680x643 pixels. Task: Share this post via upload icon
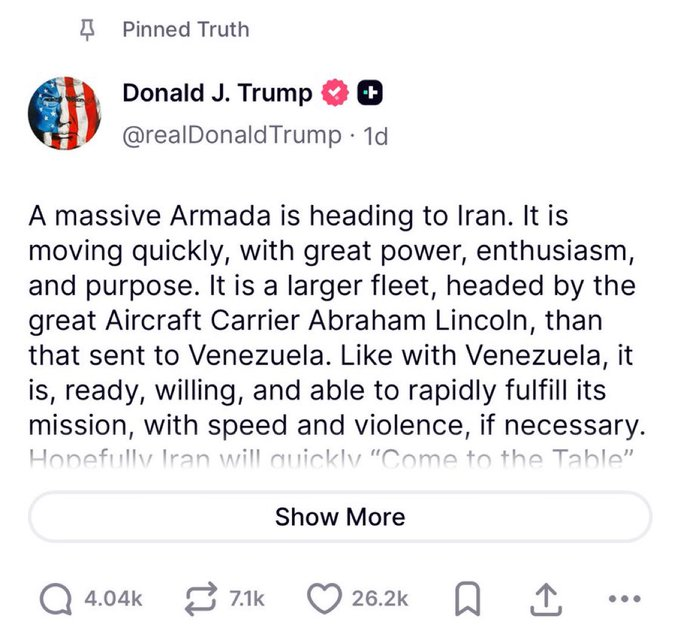tap(543, 598)
